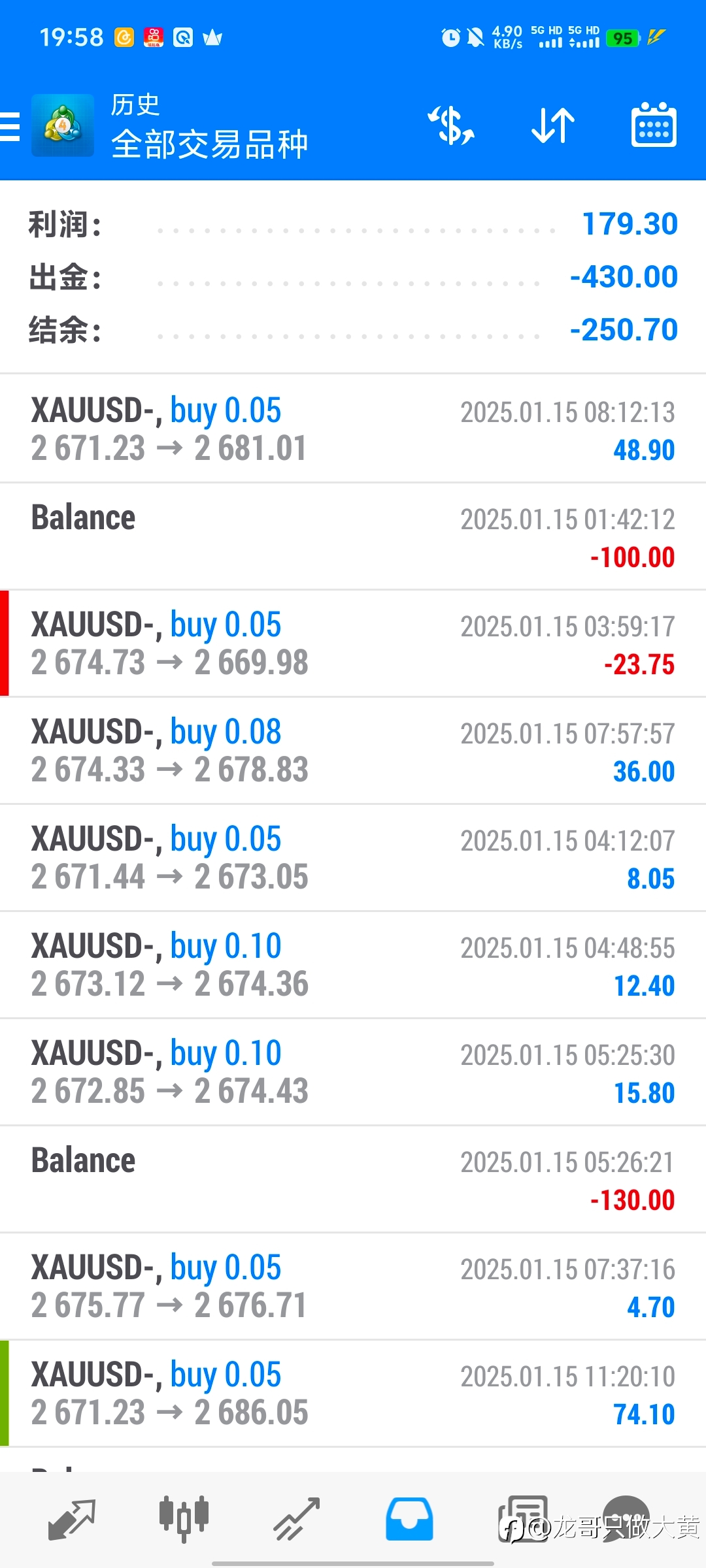This screenshot has width=706, height=1568.
Task: Switch to the Chart candlestick tab
Action: tap(184, 1519)
